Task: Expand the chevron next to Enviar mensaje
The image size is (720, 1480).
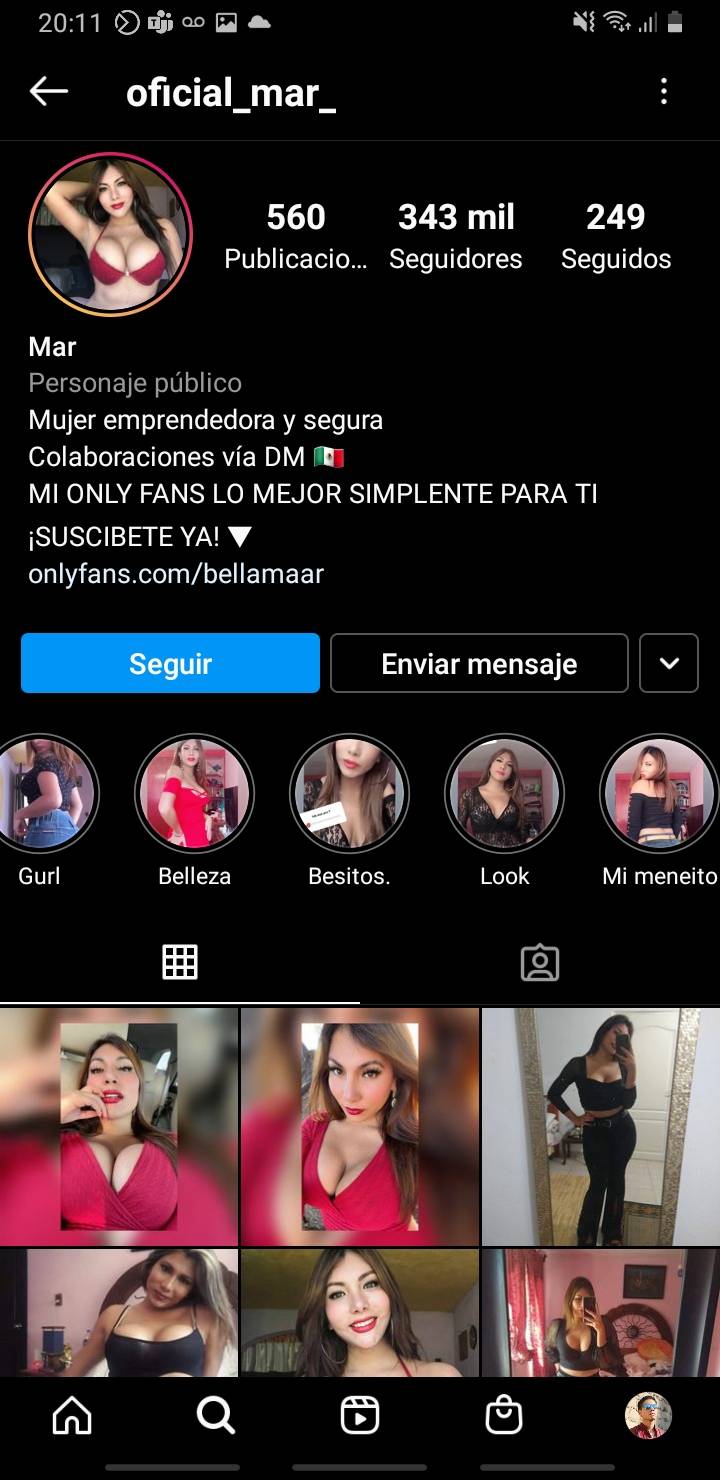Action: point(668,663)
